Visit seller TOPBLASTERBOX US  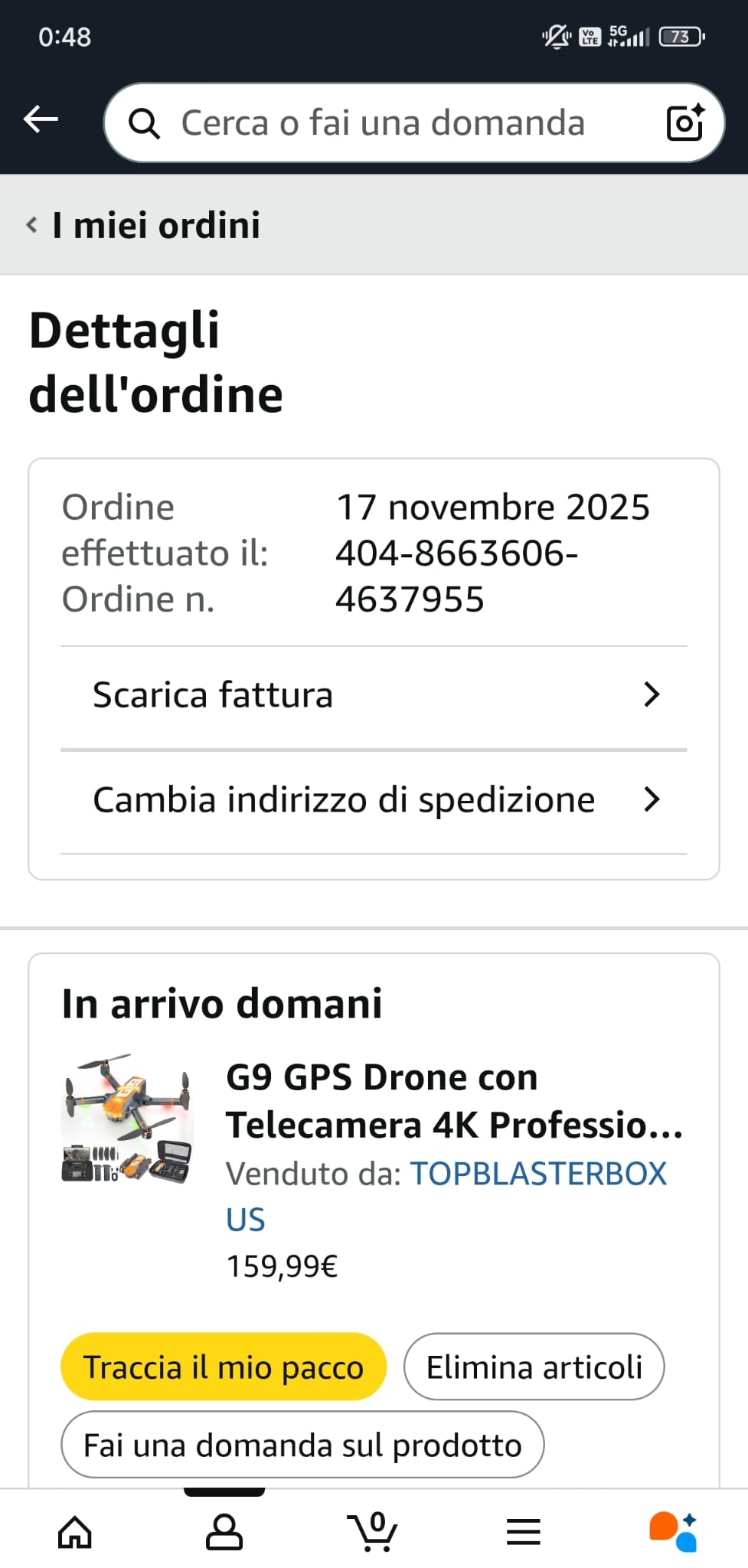537,1174
